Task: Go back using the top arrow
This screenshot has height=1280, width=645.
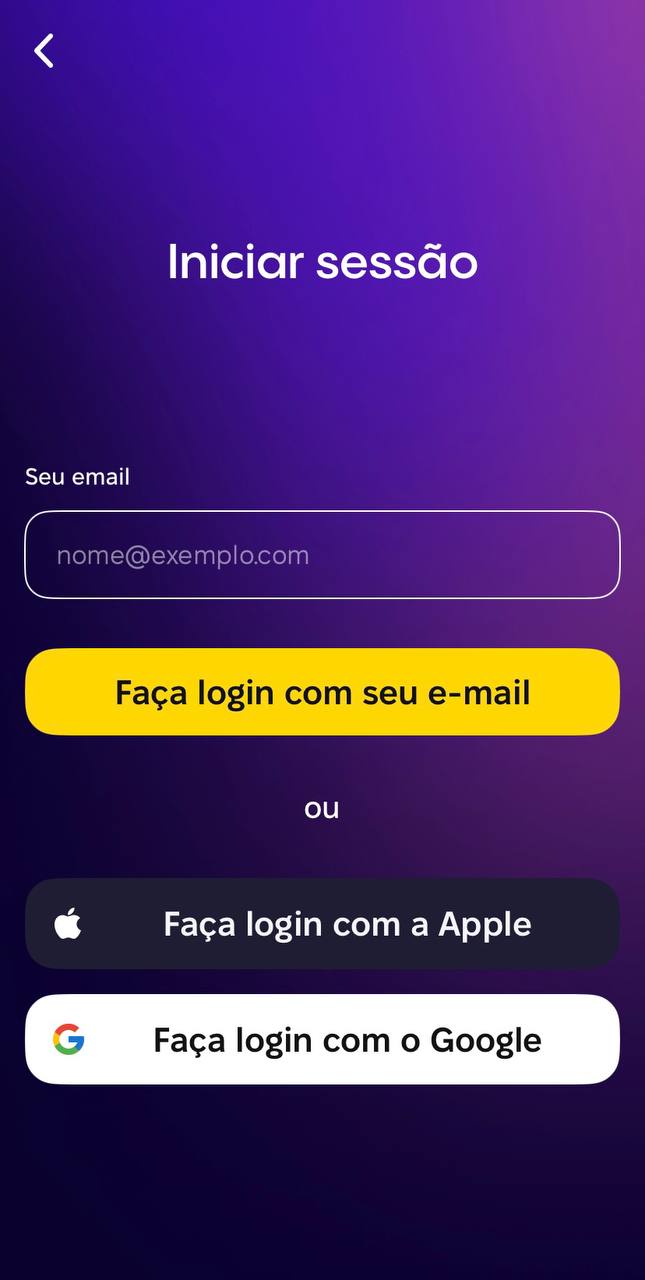Action: [x=44, y=50]
